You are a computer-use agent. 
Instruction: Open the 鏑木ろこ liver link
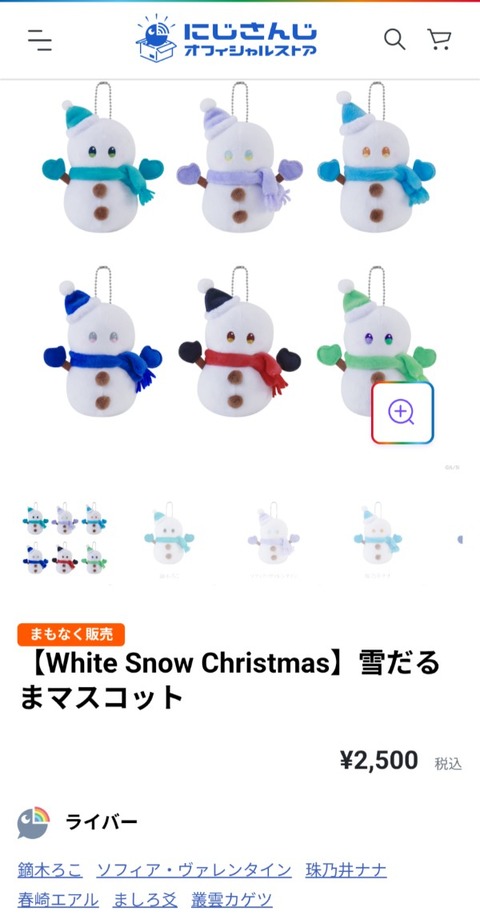tap(50, 870)
